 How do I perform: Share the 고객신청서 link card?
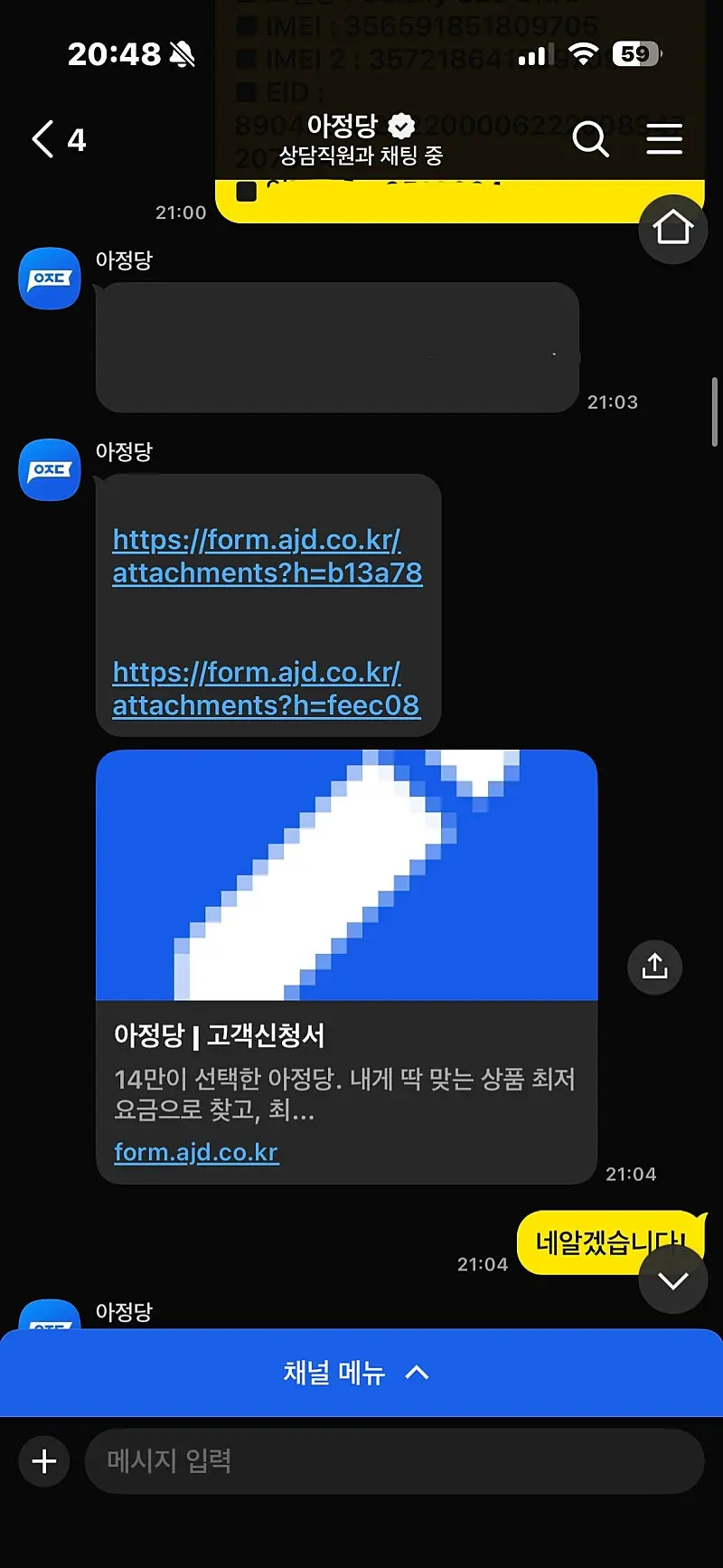click(654, 967)
